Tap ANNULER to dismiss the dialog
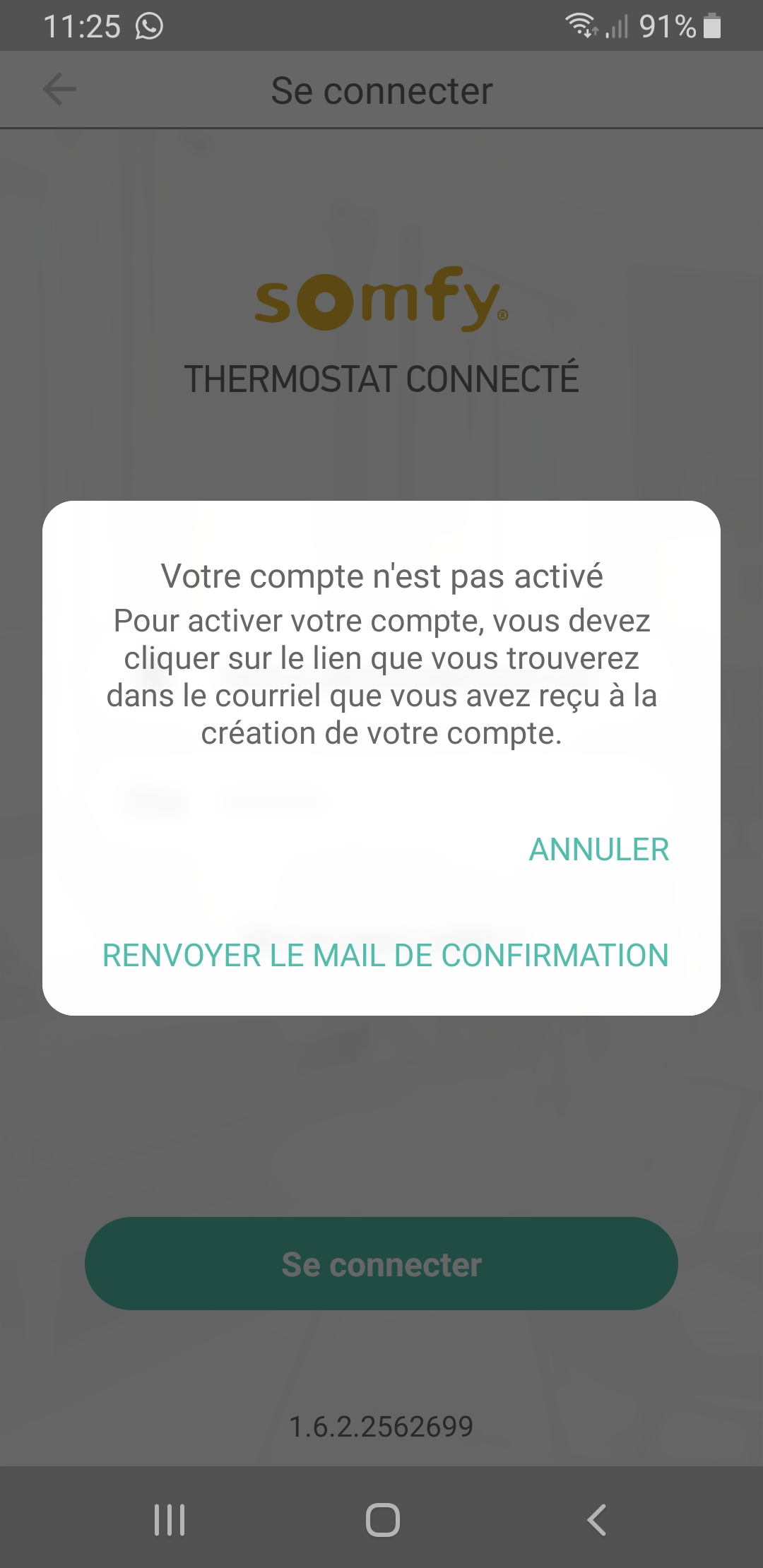The width and height of the screenshot is (763, 1568). (x=599, y=849)
